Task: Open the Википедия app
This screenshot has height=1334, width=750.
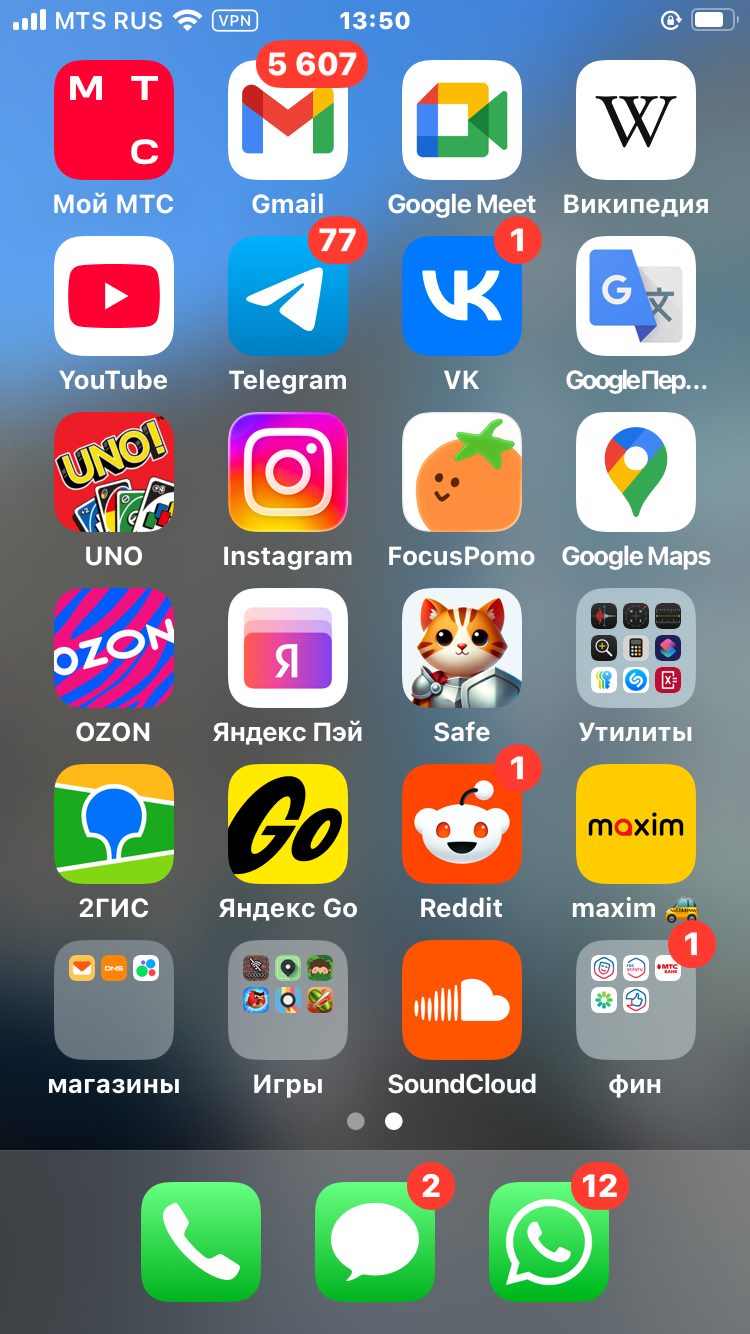Action: point(635,120)
